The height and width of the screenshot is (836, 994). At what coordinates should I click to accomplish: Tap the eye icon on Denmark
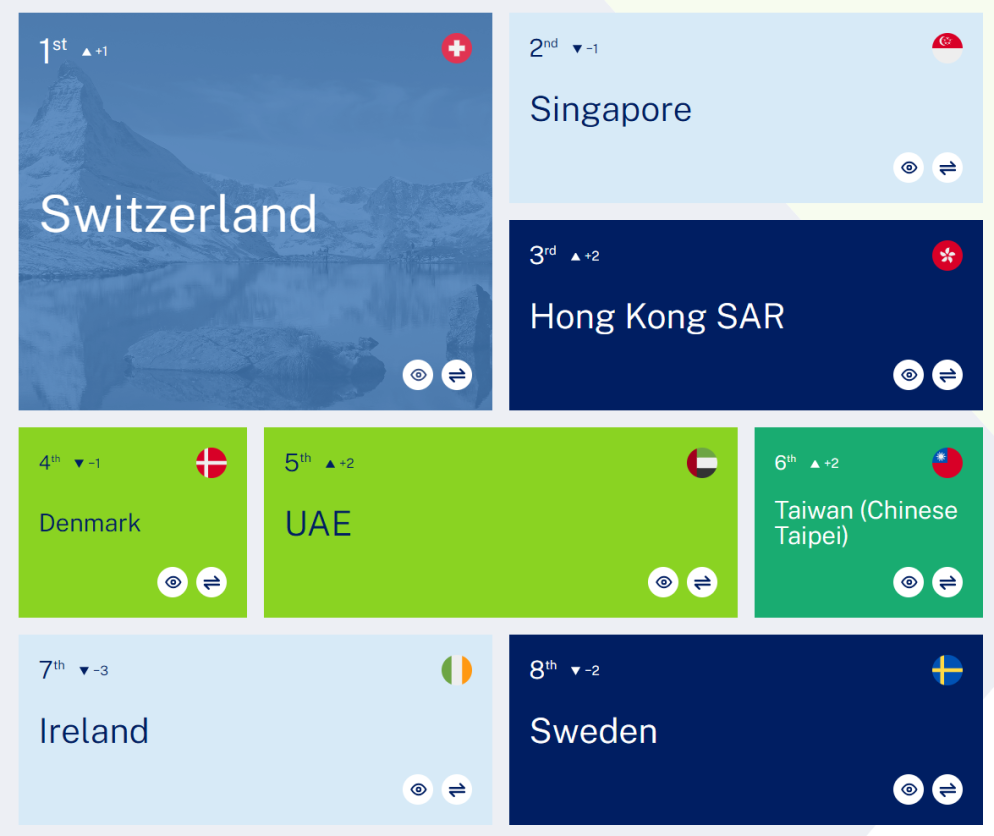coord(173,582)
